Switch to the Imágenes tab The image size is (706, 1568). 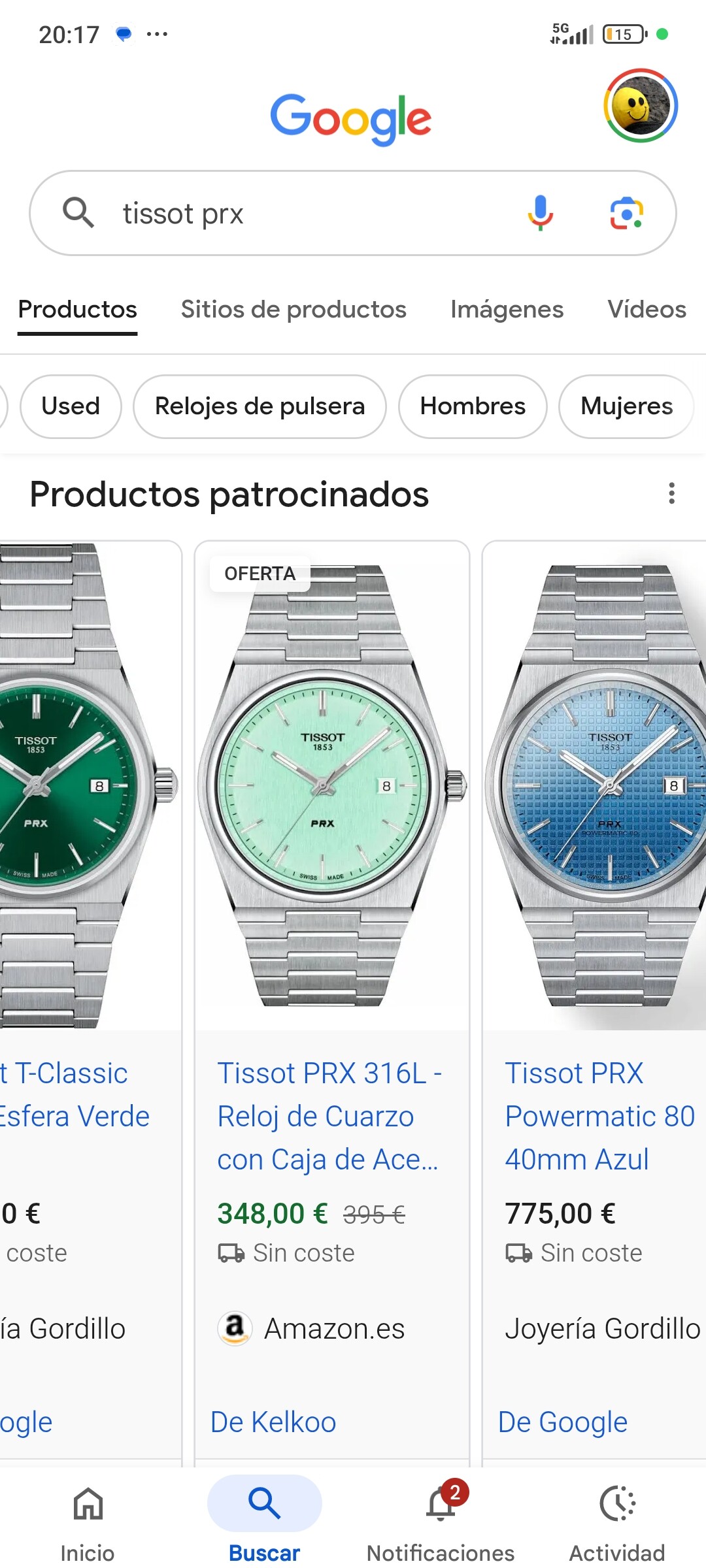(507, 309)
